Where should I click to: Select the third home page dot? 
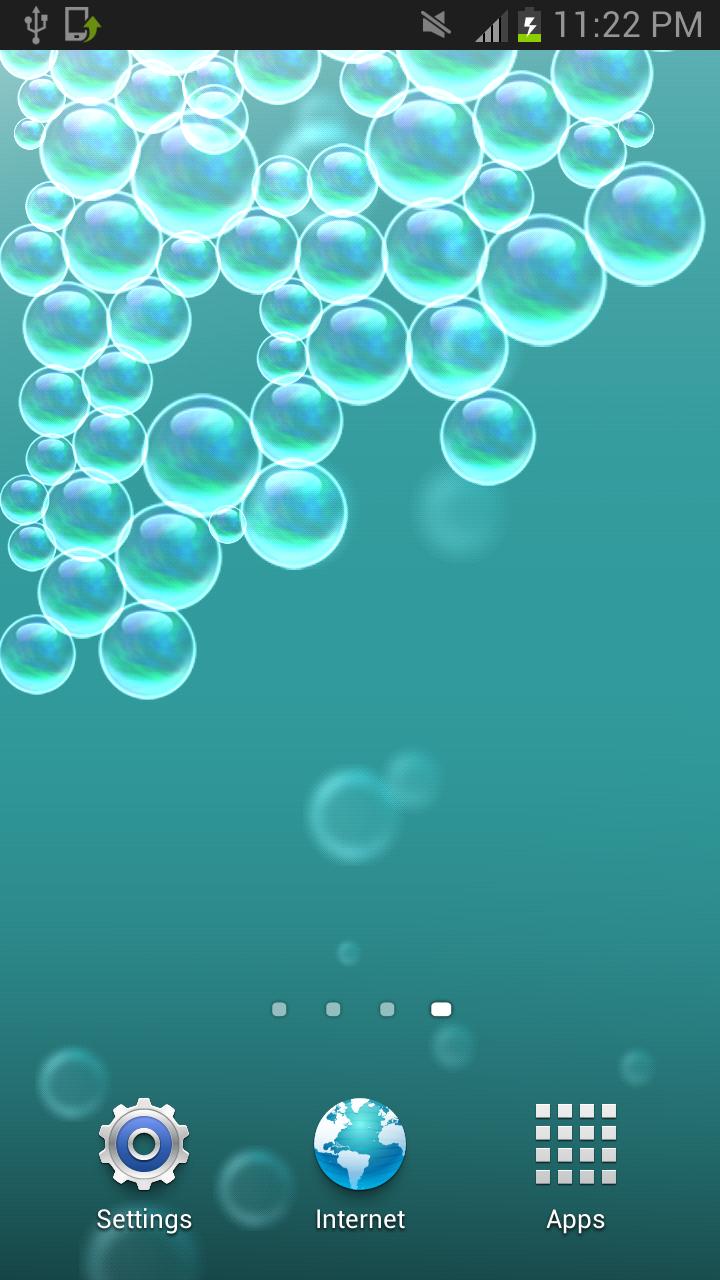pyautogui.click(x=387, y=1010)
